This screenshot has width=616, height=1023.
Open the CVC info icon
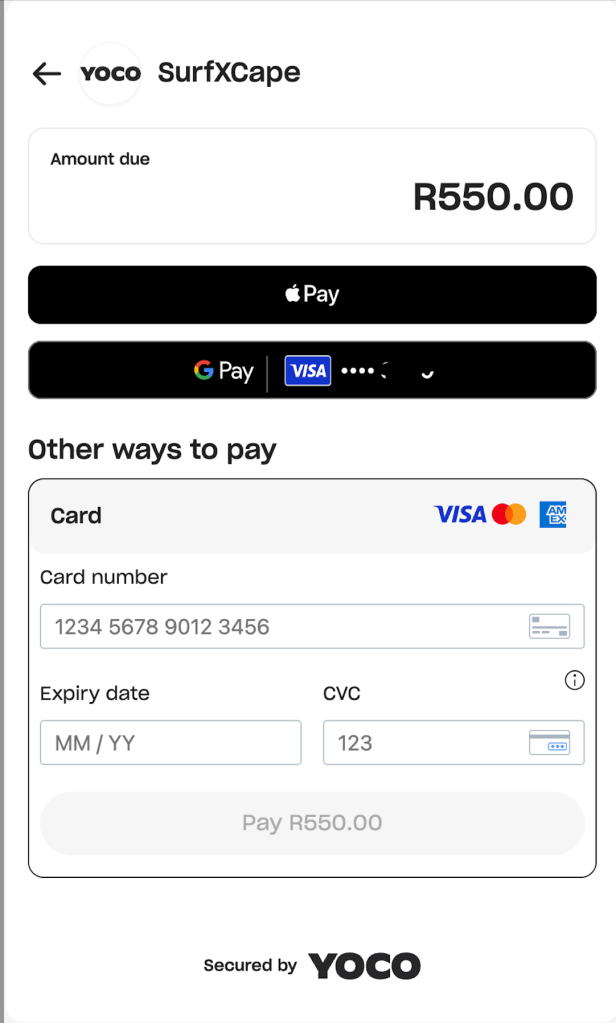point(574,681)
